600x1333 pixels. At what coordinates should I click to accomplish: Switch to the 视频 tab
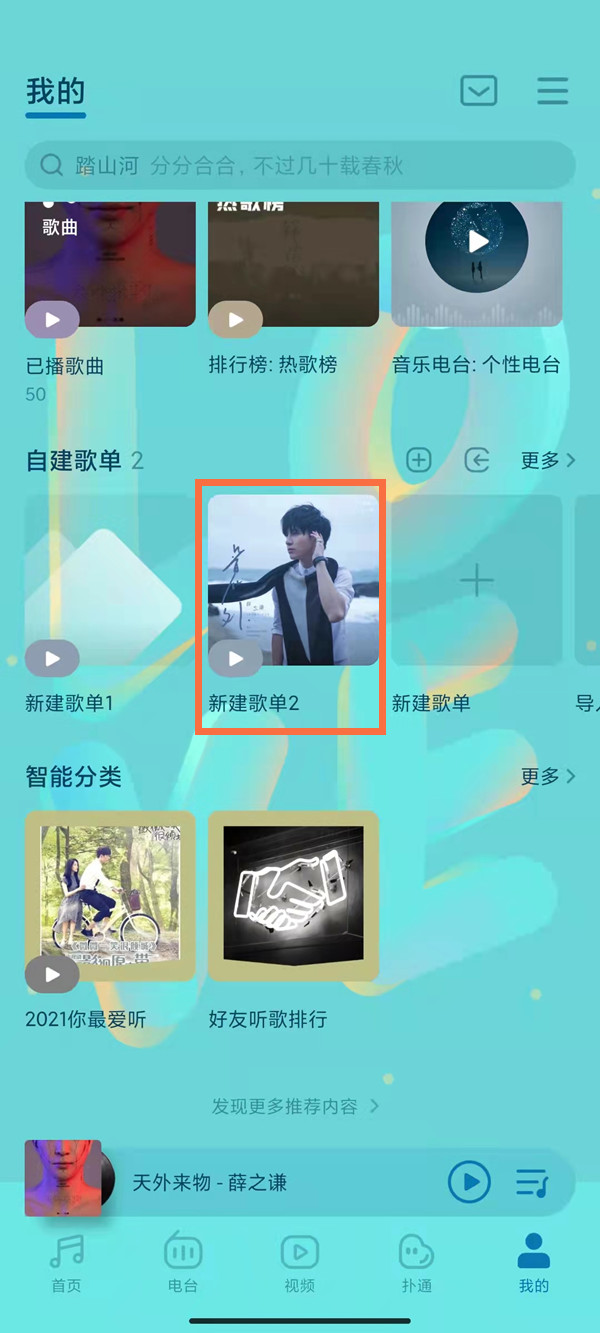299,1263
